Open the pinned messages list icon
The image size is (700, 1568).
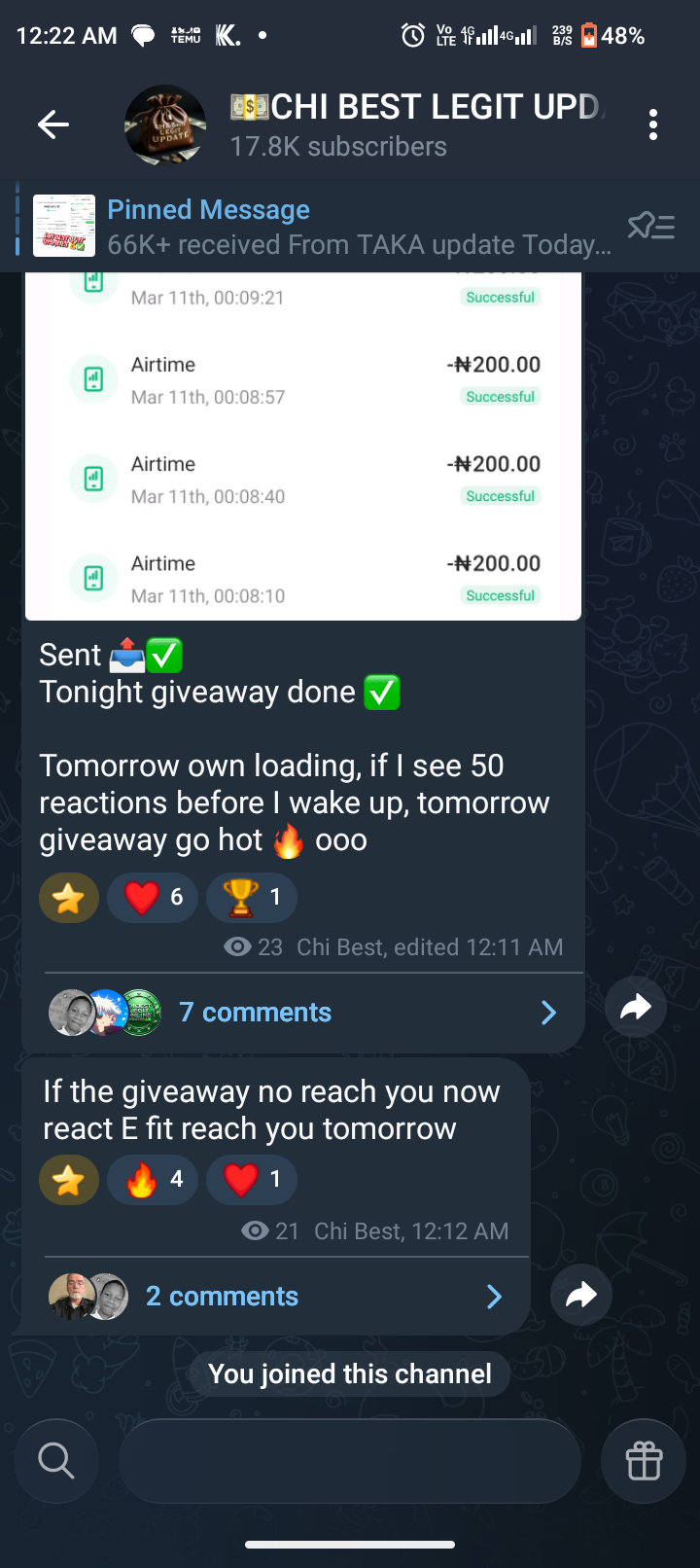[651, 227]
